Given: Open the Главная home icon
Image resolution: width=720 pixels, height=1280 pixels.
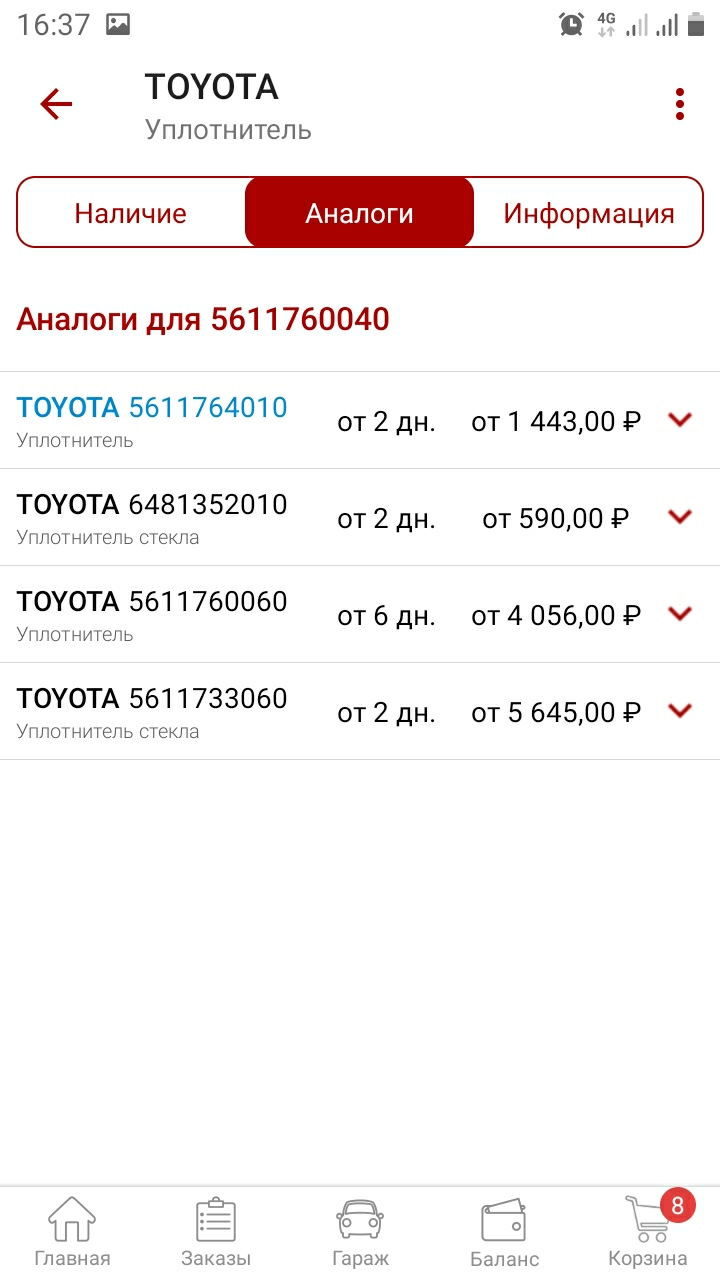Looking at the screenshot, I should click(x=69, y=1230).
